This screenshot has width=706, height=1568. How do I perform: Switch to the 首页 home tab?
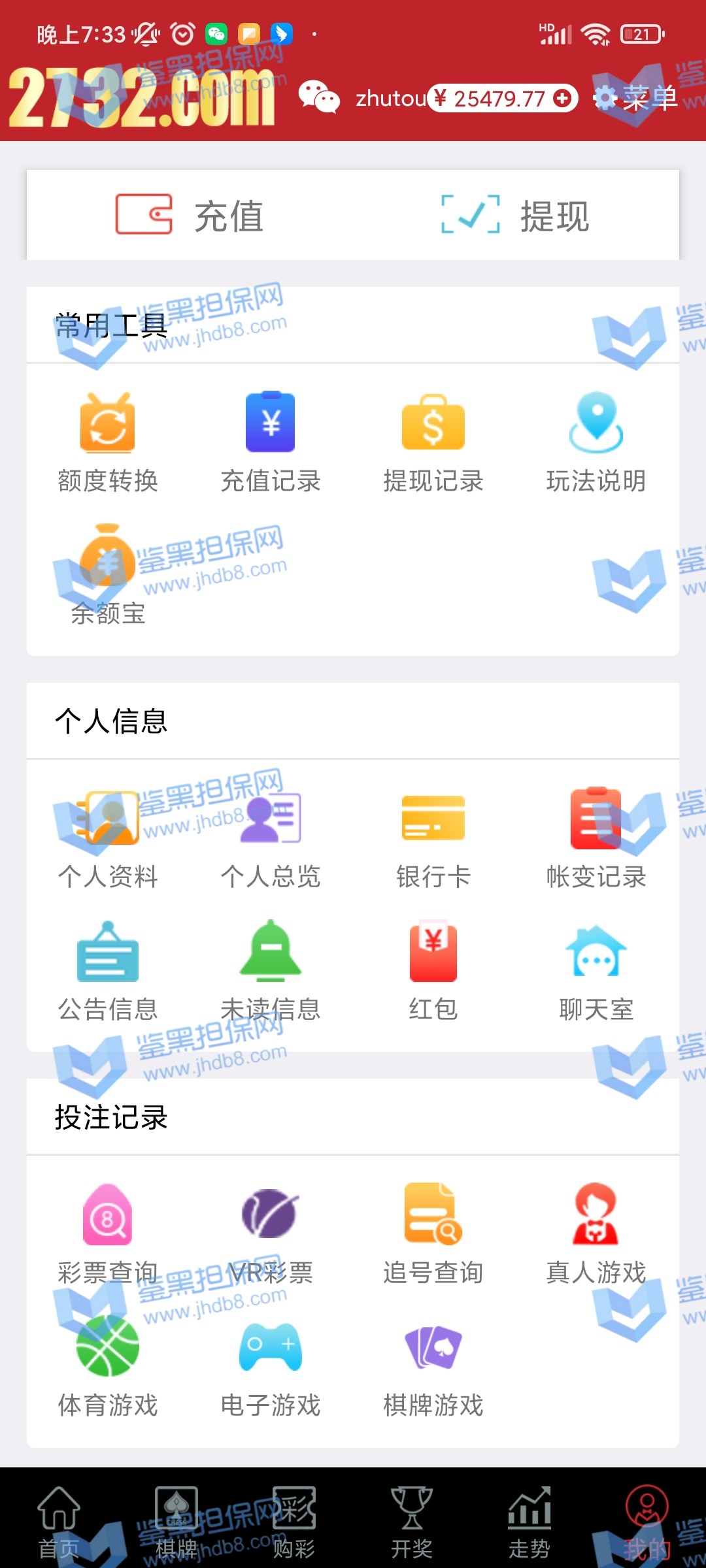[59, 1522]
